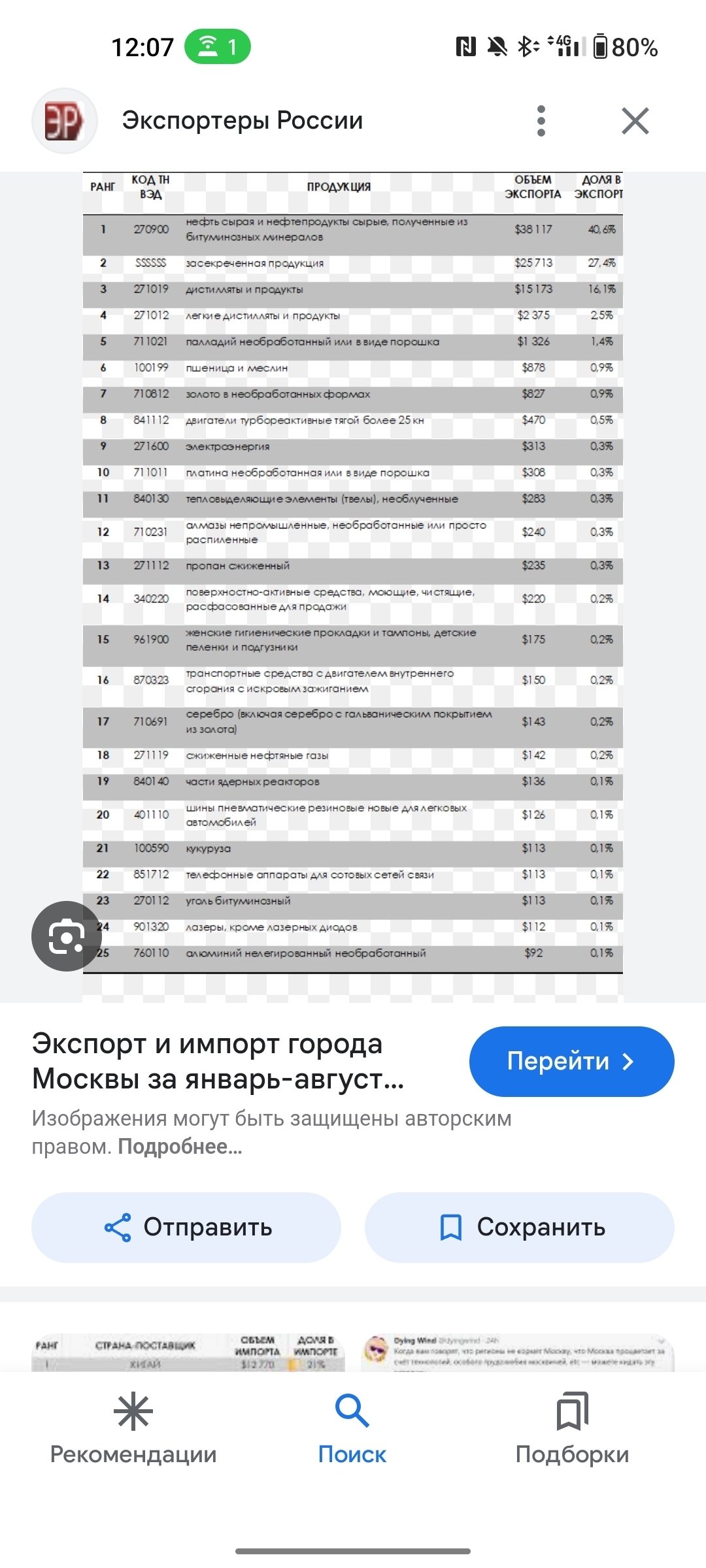Switch to the Поиск tab
This screenshot has height=1568, width=706.
coord(352,1429)
